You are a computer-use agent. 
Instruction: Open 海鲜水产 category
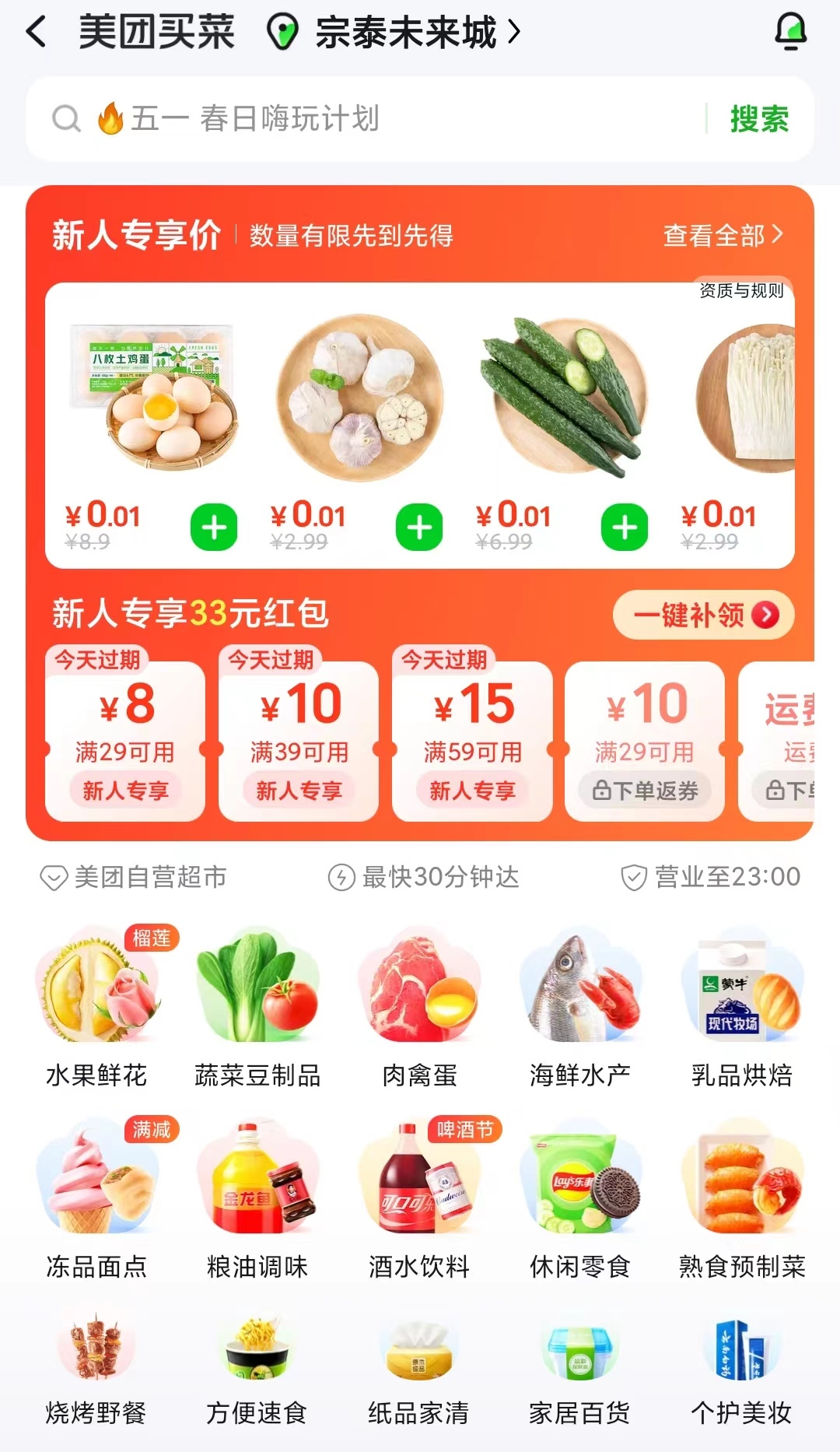point(580,1008)
